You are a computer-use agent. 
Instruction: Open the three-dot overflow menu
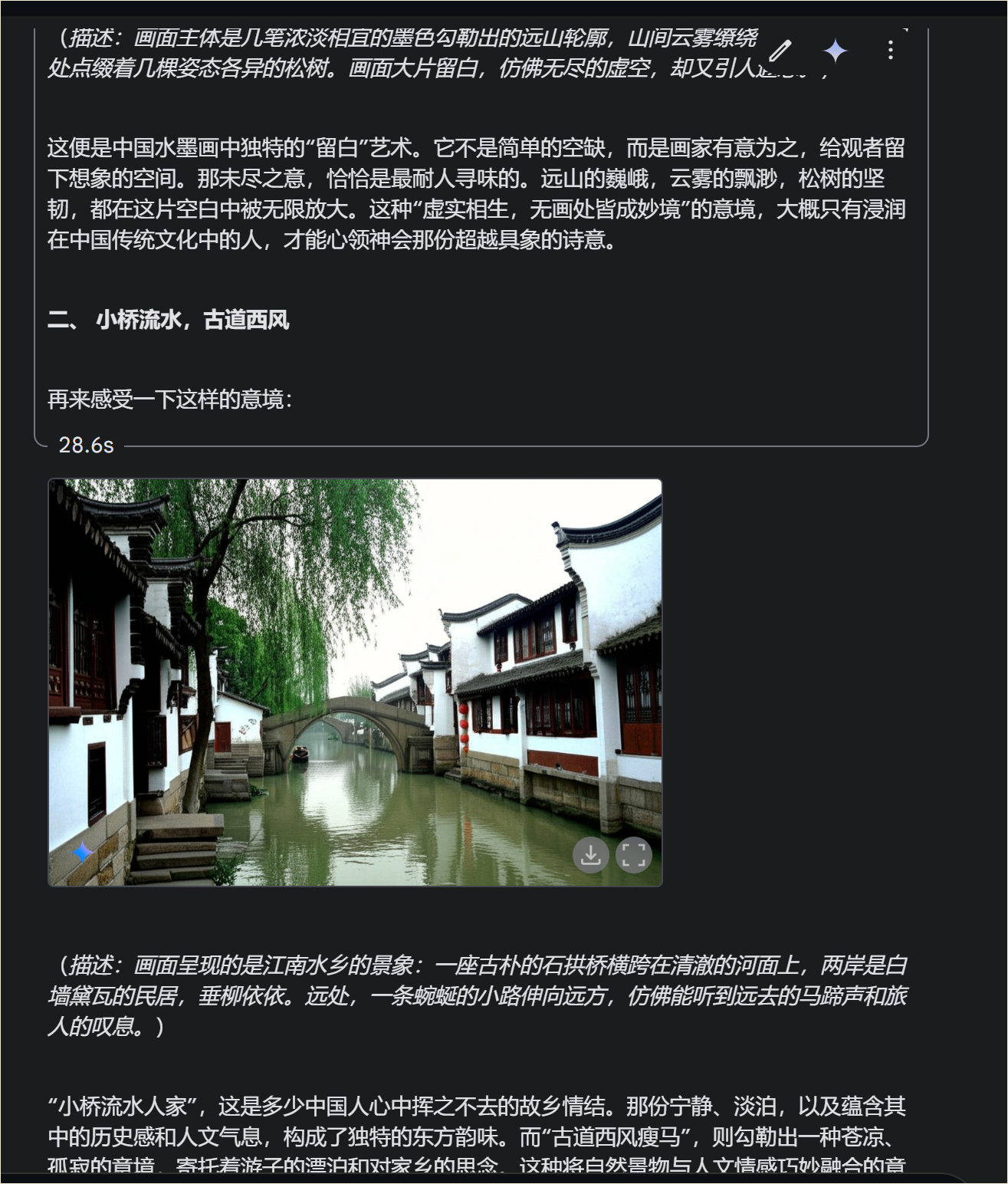coord(890,51)
